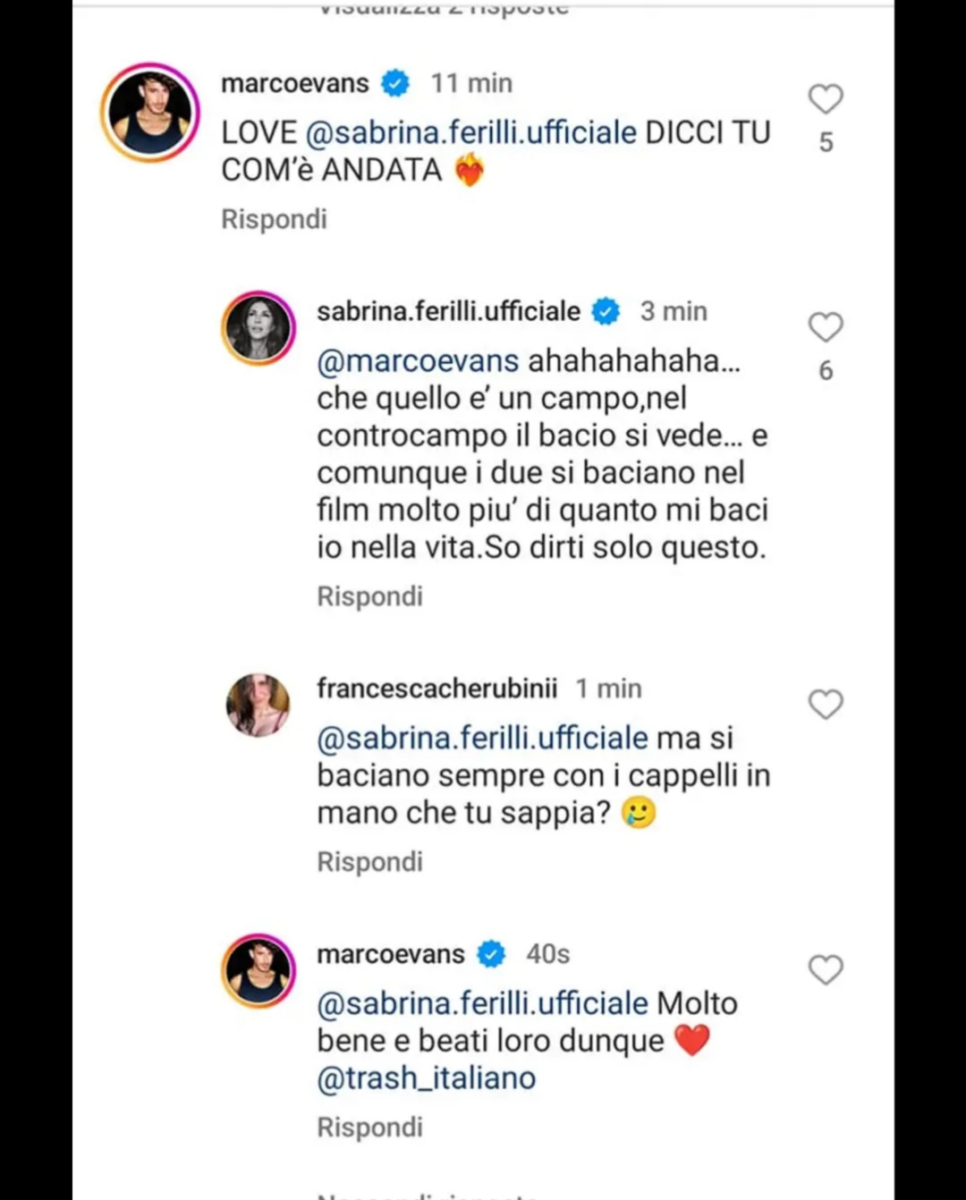This screenshot has width=966, height=1200.
Task: Reply to marcoevans' 'Molto bene e beati loro' comment
Action: (369, 1127)
